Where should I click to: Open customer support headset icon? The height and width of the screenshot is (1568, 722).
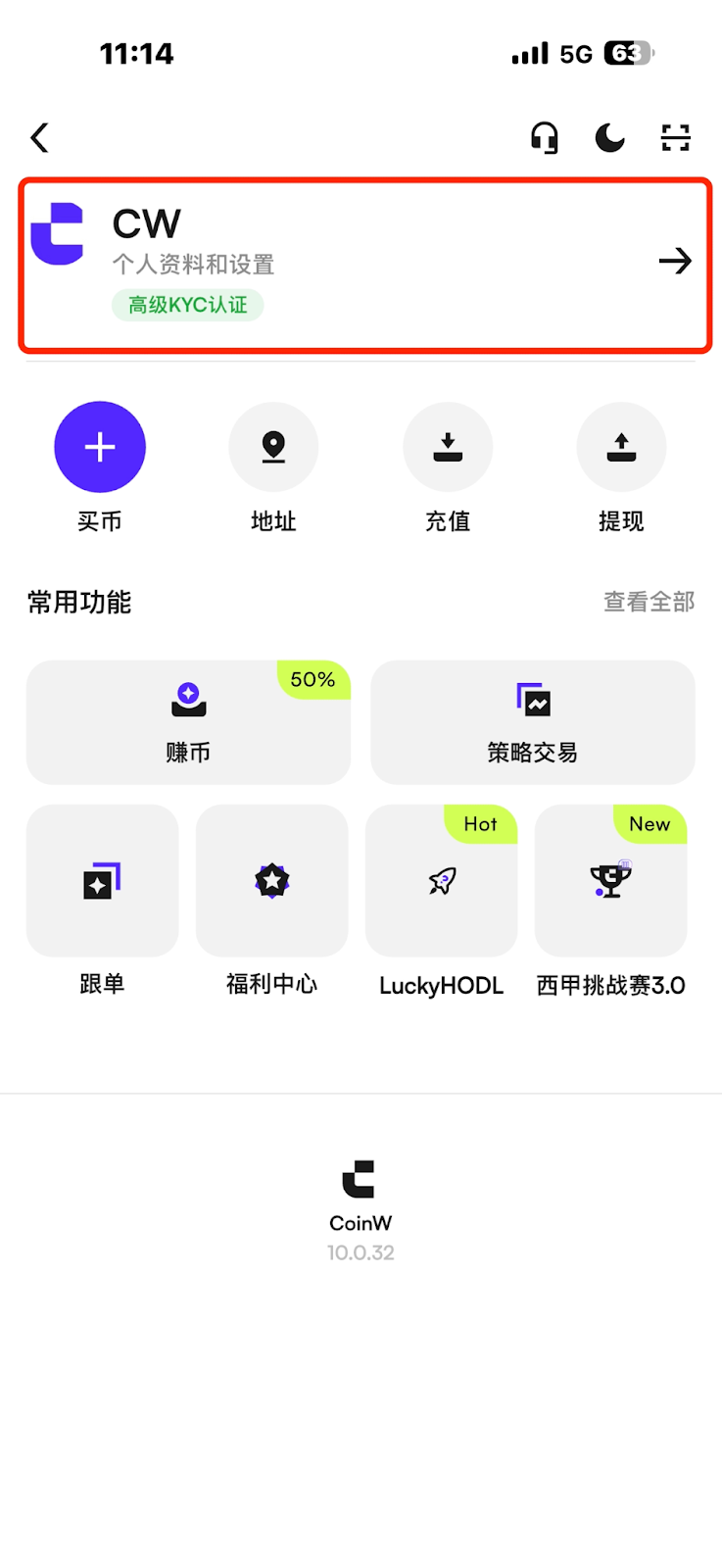tap(545, 138)
